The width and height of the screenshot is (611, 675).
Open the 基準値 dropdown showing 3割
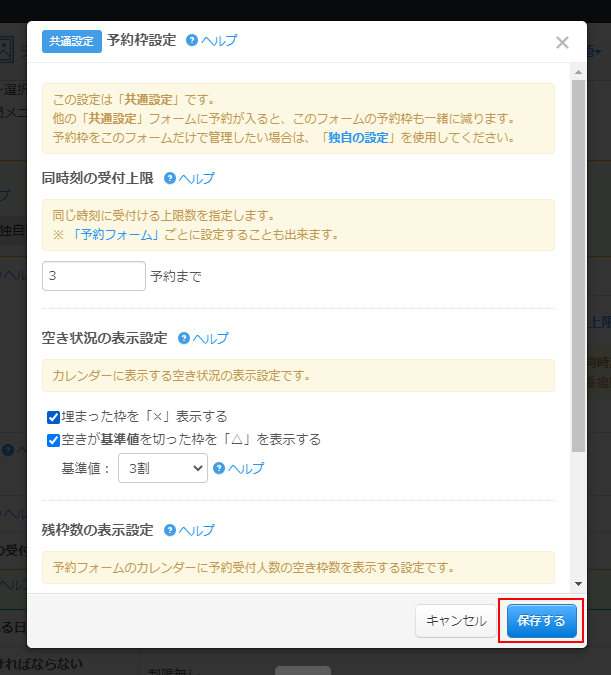(x=162, y=468)
